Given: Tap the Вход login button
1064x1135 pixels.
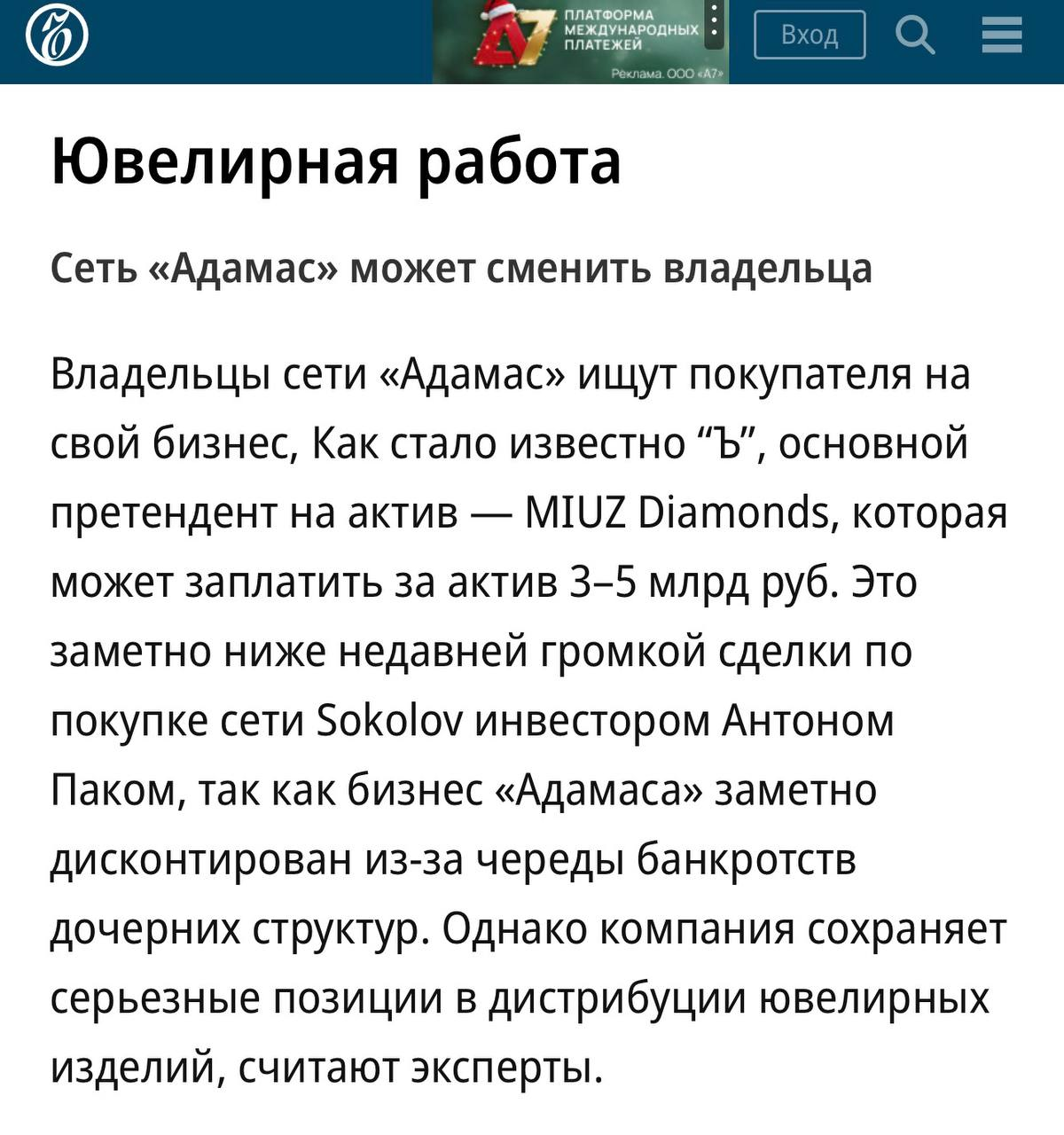Looking at the screenshot, I should tap(809, 35).
